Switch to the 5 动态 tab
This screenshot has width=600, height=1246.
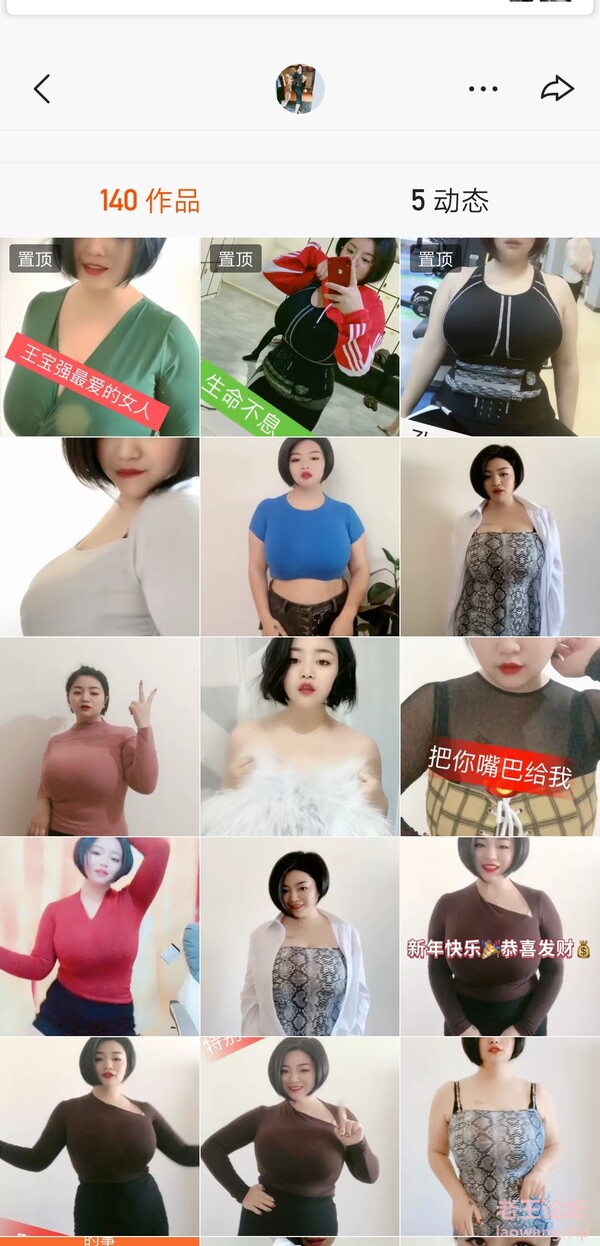pos(450,201)
